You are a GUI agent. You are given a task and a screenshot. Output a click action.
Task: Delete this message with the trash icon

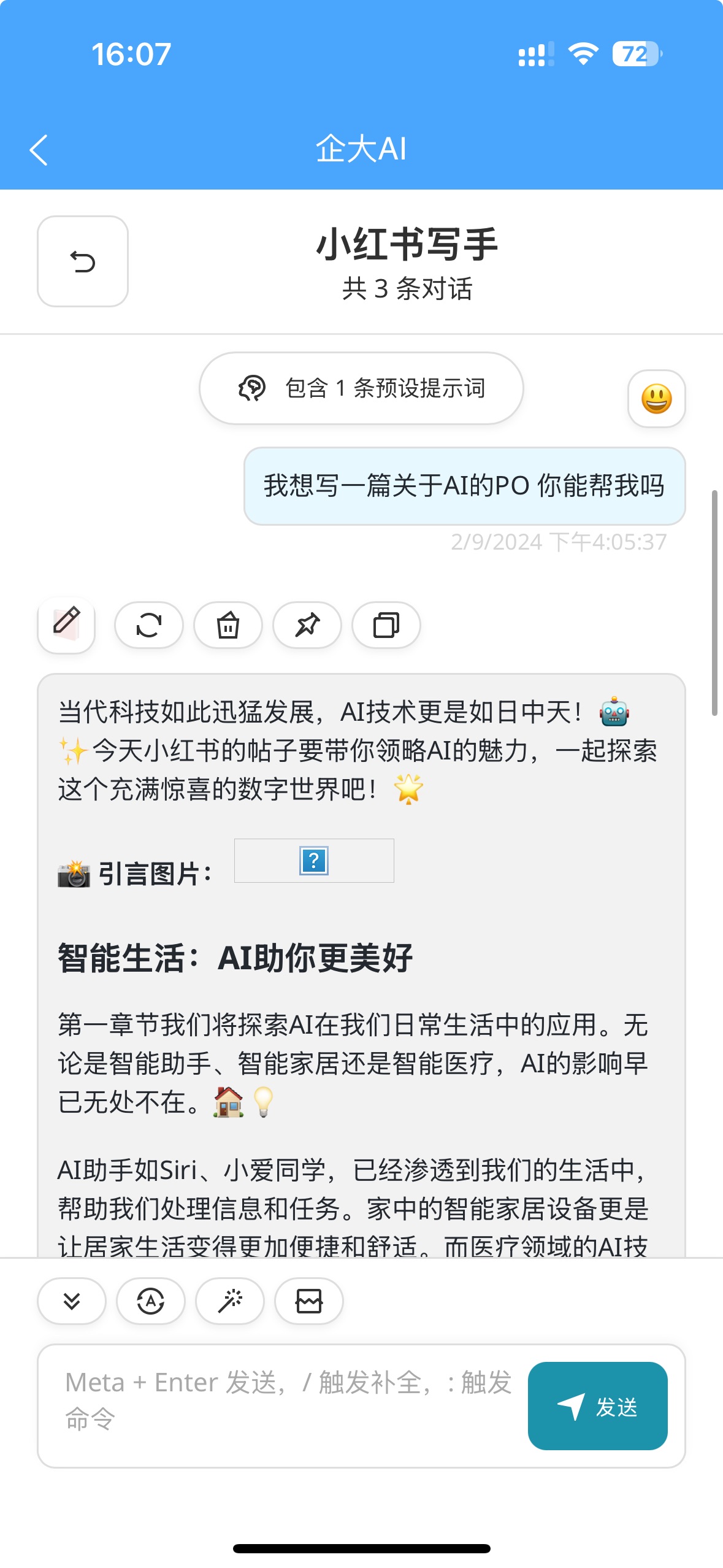[228, 625]
